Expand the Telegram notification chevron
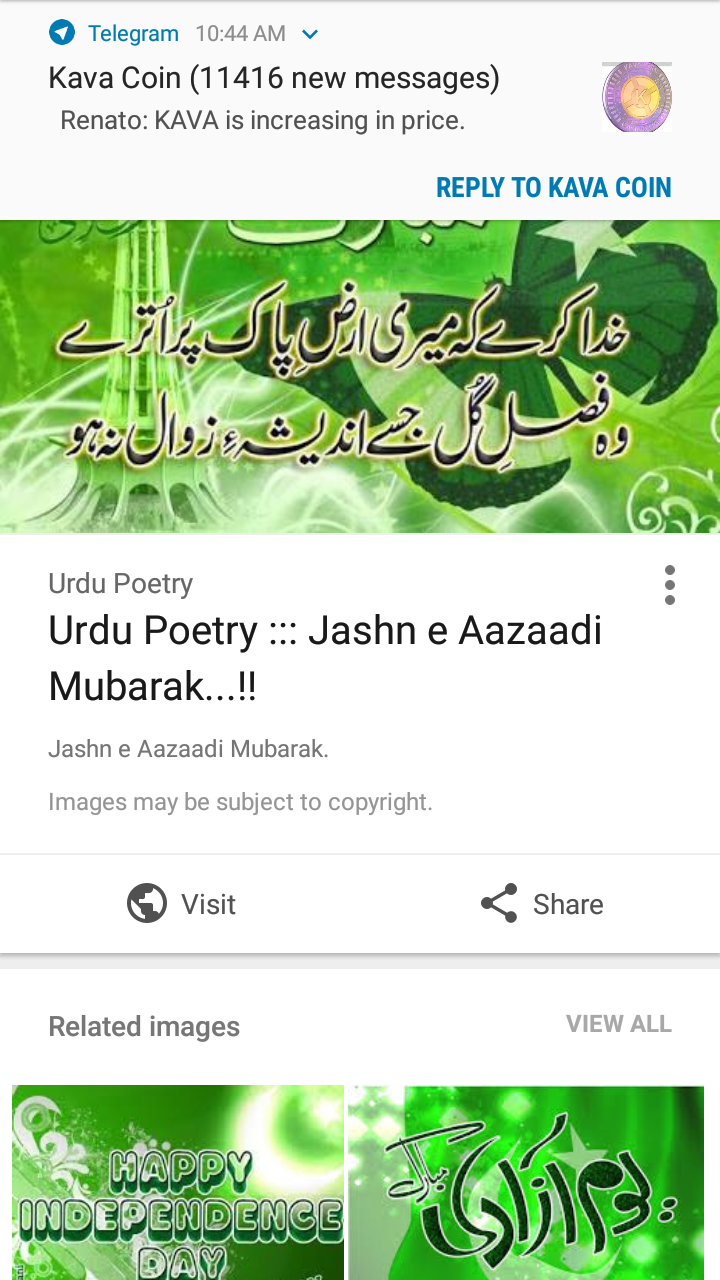The image size is (720, 1280). coord(310,34)
